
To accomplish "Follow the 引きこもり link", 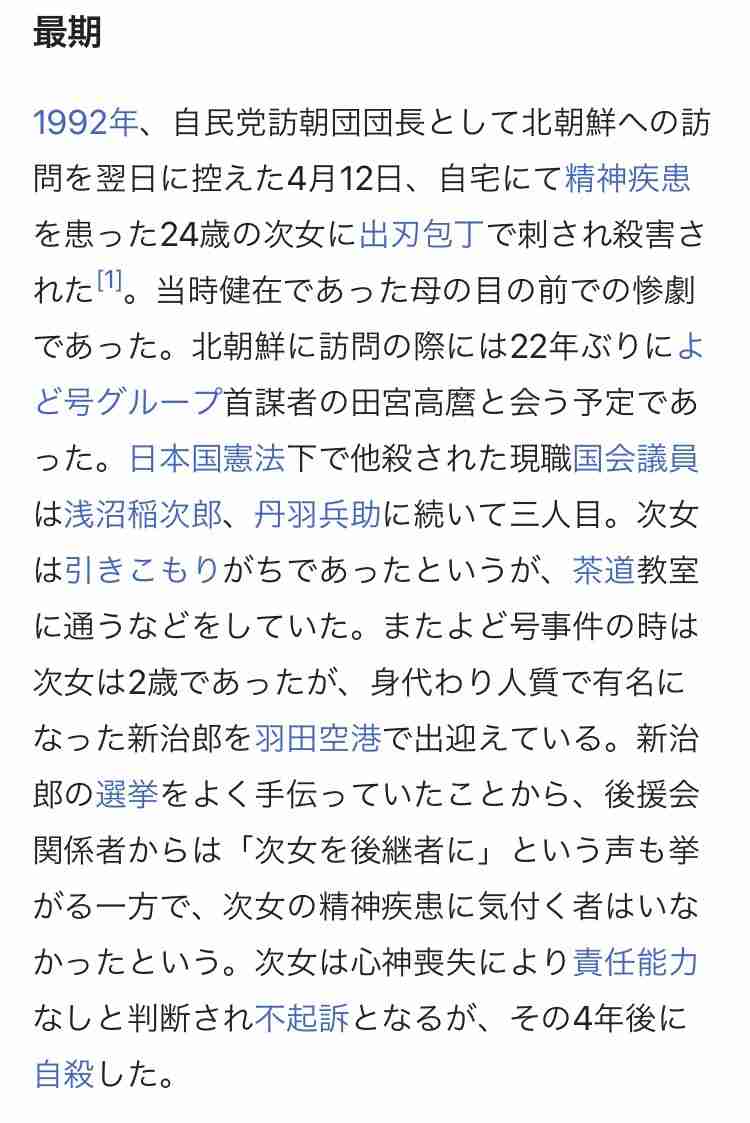I will coord(143,570).
